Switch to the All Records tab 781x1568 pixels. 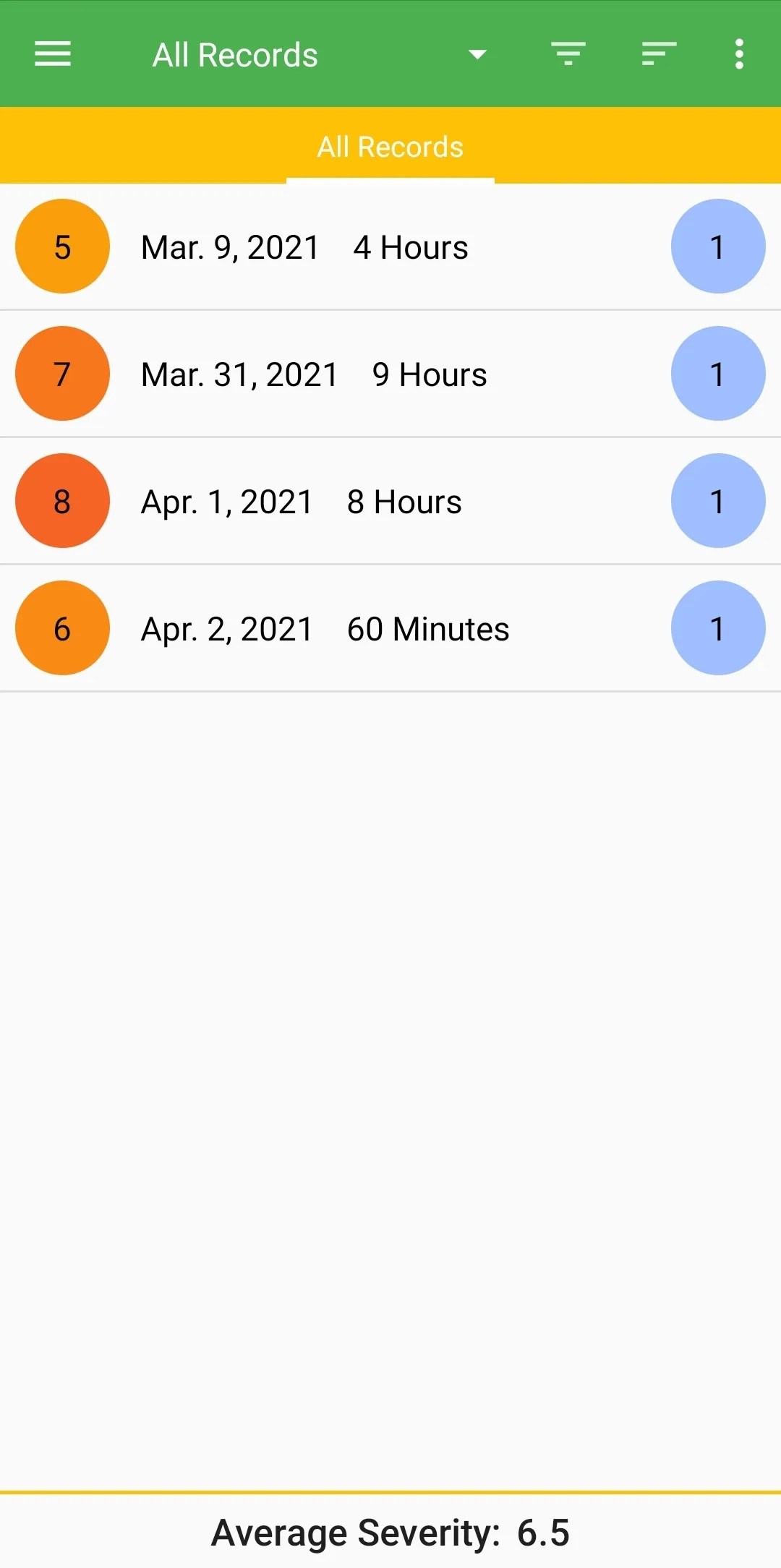pyautogui.click(x=390, y=146)
